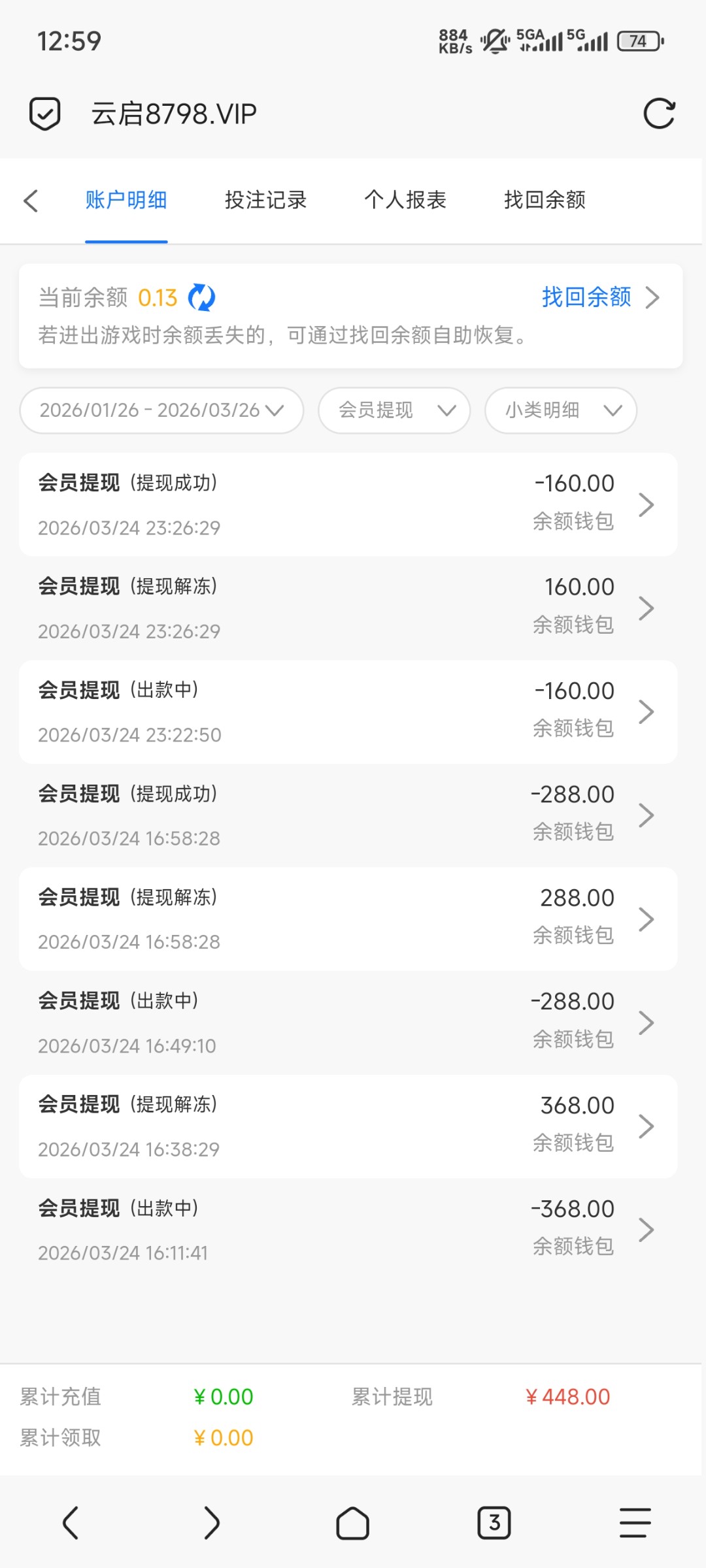706x1568 pixels.
Task: Tap the forward navigation arrow in bottom bar
Action: [x=211, y=1522]
